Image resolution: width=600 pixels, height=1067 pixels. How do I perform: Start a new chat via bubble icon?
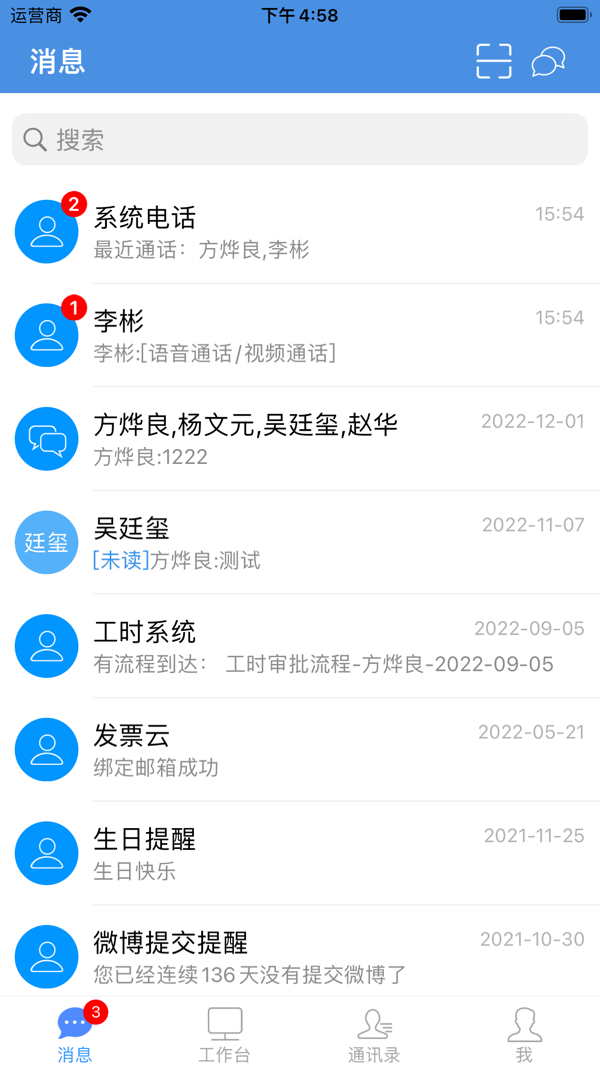[548, 61]
